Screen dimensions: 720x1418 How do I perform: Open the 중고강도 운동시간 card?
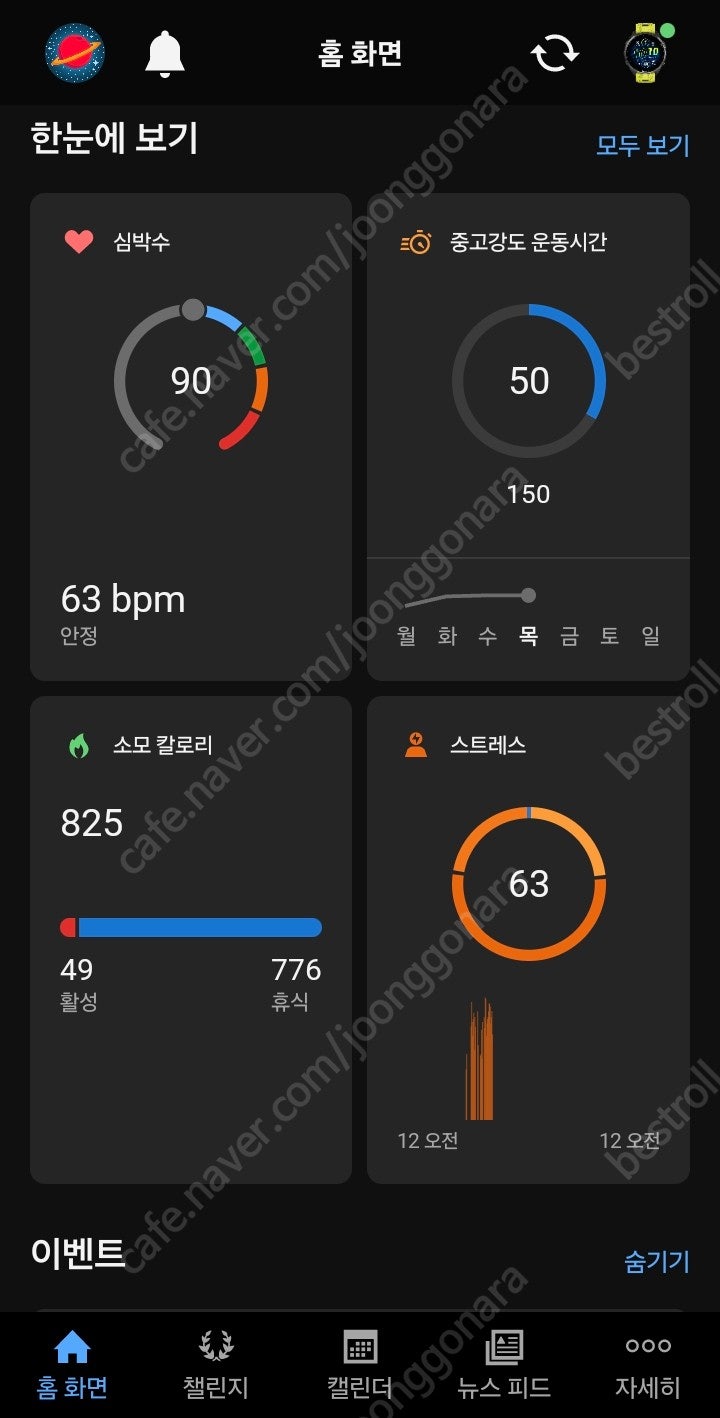[528, 437]
